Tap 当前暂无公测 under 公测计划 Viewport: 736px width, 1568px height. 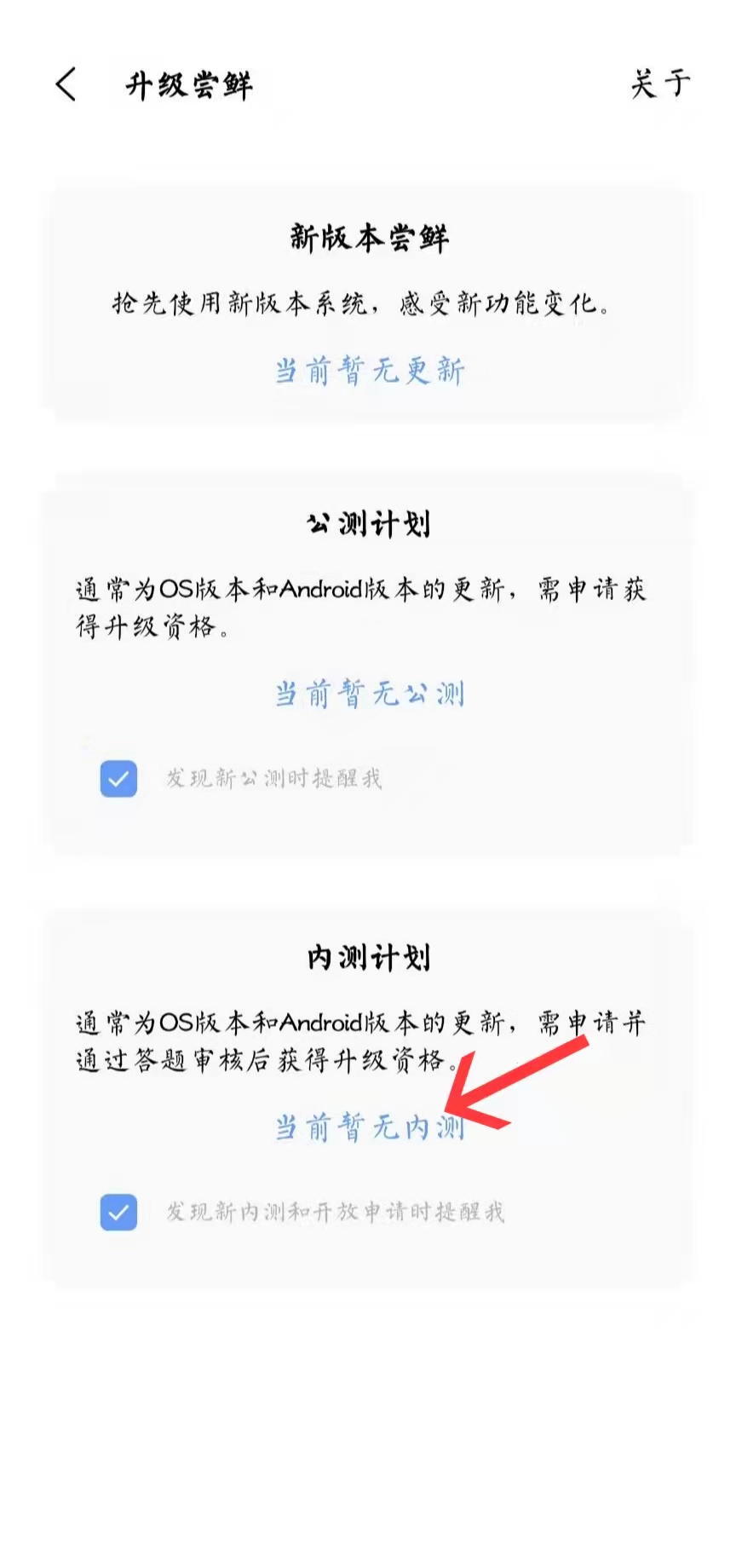369,694
